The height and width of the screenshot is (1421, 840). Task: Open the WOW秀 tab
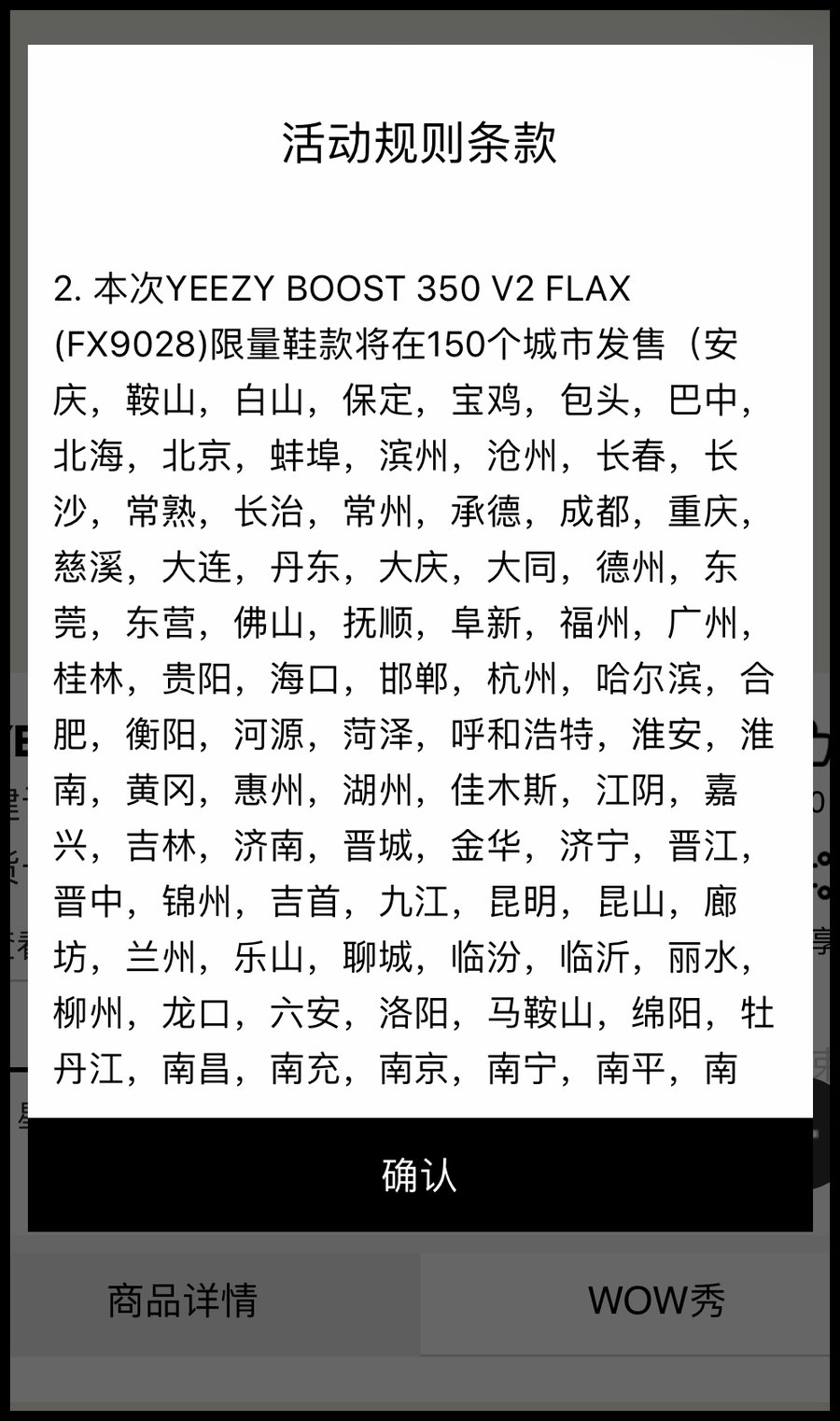coord(656,1301)
